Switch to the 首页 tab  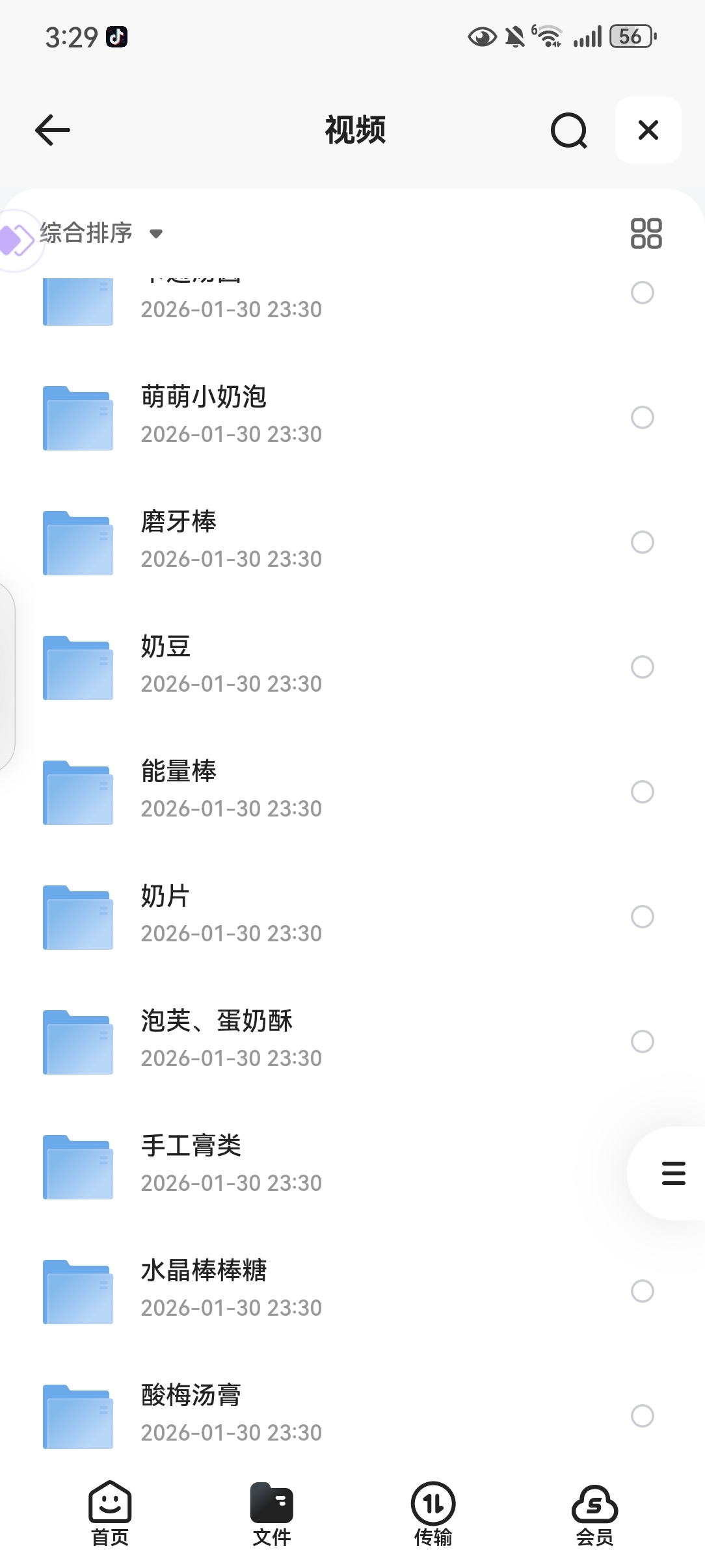click(x=110, y=1513)
